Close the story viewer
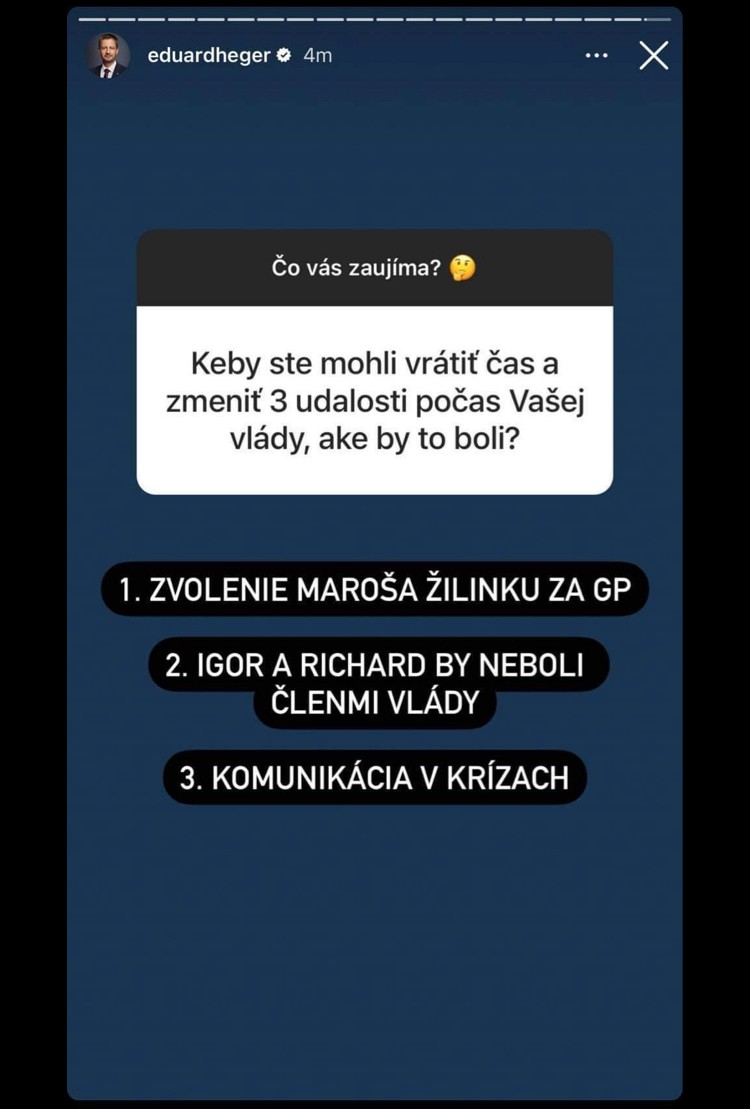Viewport: 750px width, 1109px height. click(x=654, y=56)
